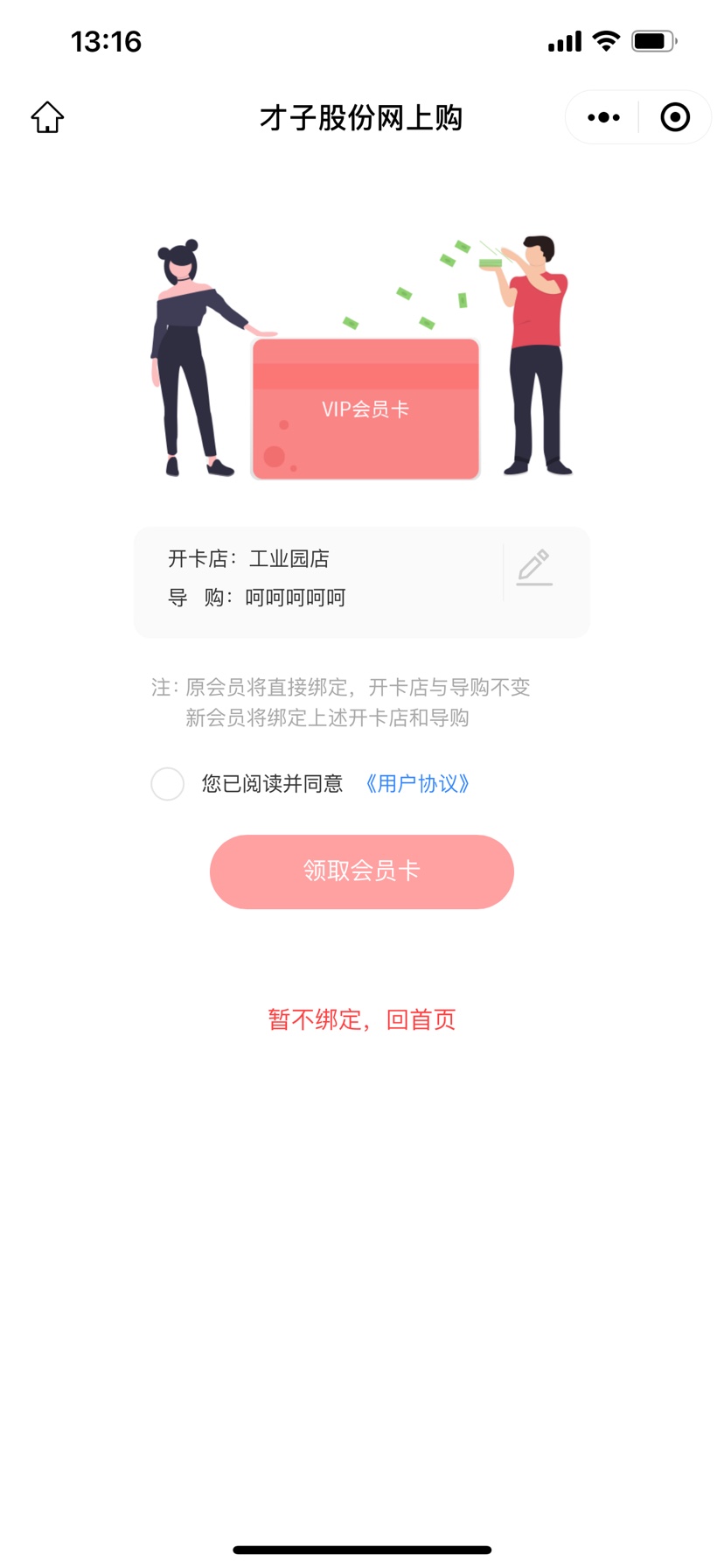724x1568 pixels.
Task: Check the agreement consent checkbox
Action: 168,784
